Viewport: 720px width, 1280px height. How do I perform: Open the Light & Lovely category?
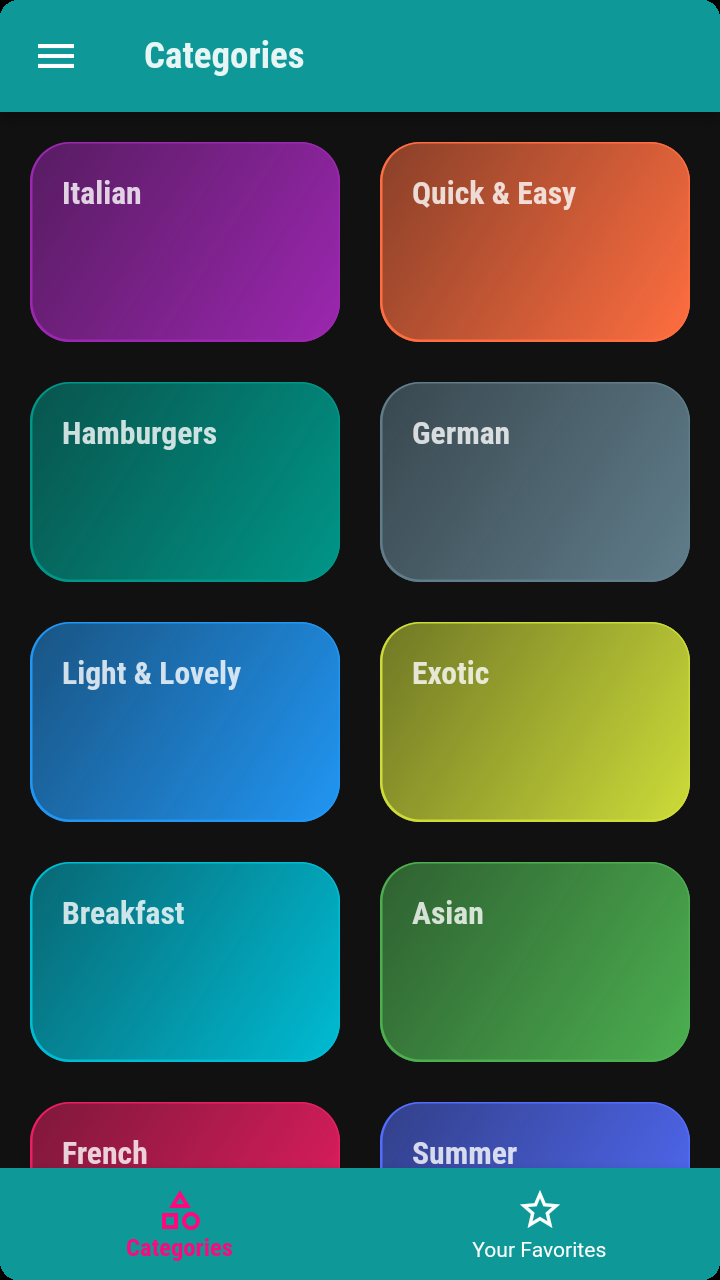pos(185,722)
